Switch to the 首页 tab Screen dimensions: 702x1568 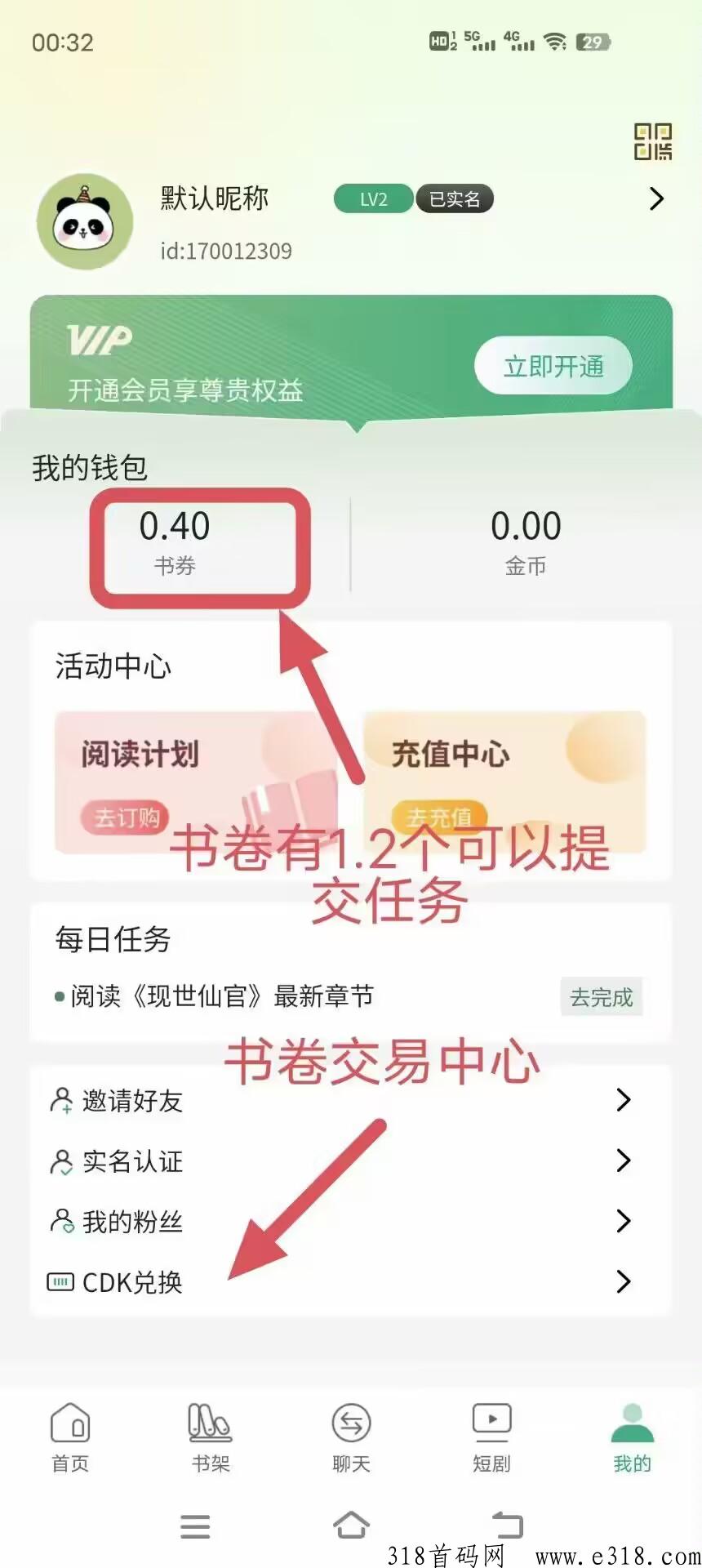(70, 1437)
